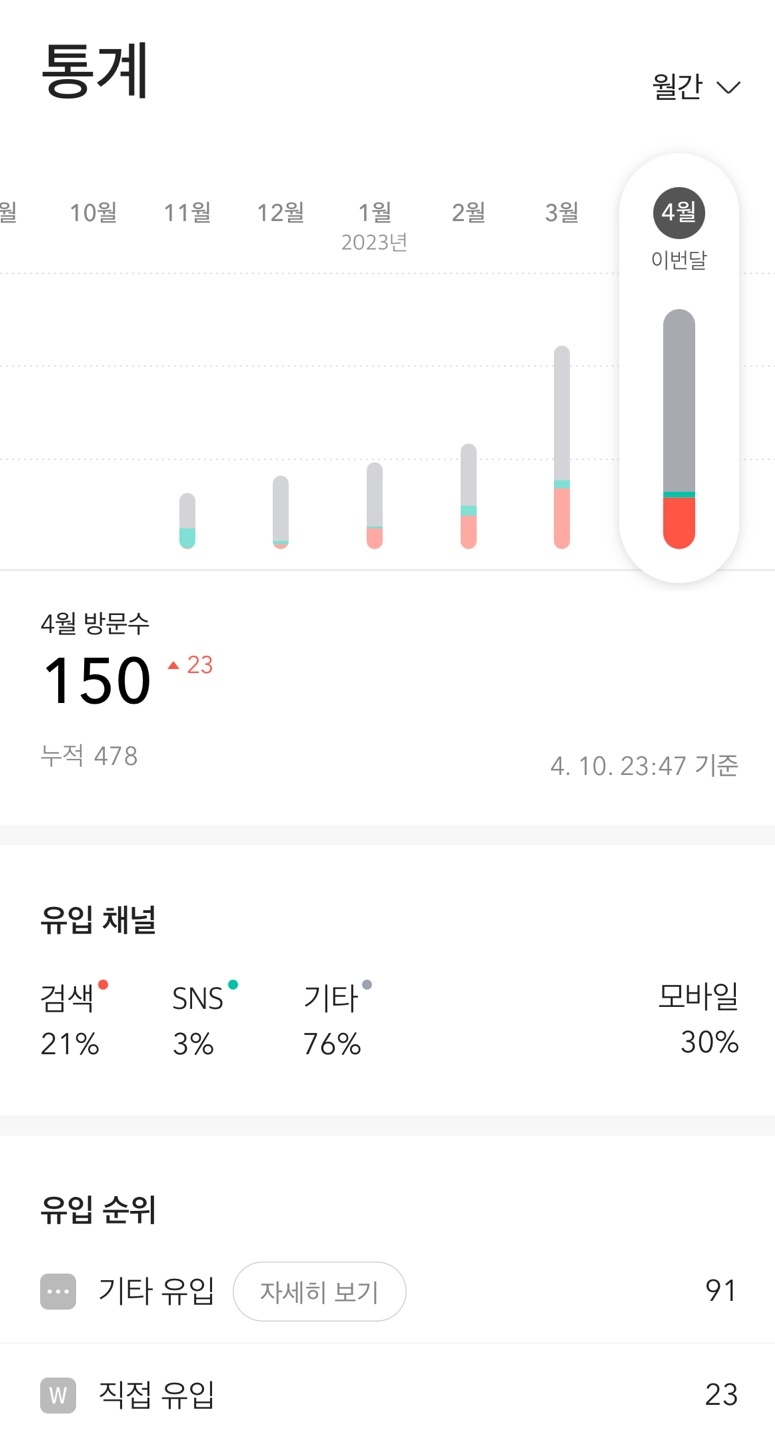Select the 3월 month label

click(x=561, y=212)
